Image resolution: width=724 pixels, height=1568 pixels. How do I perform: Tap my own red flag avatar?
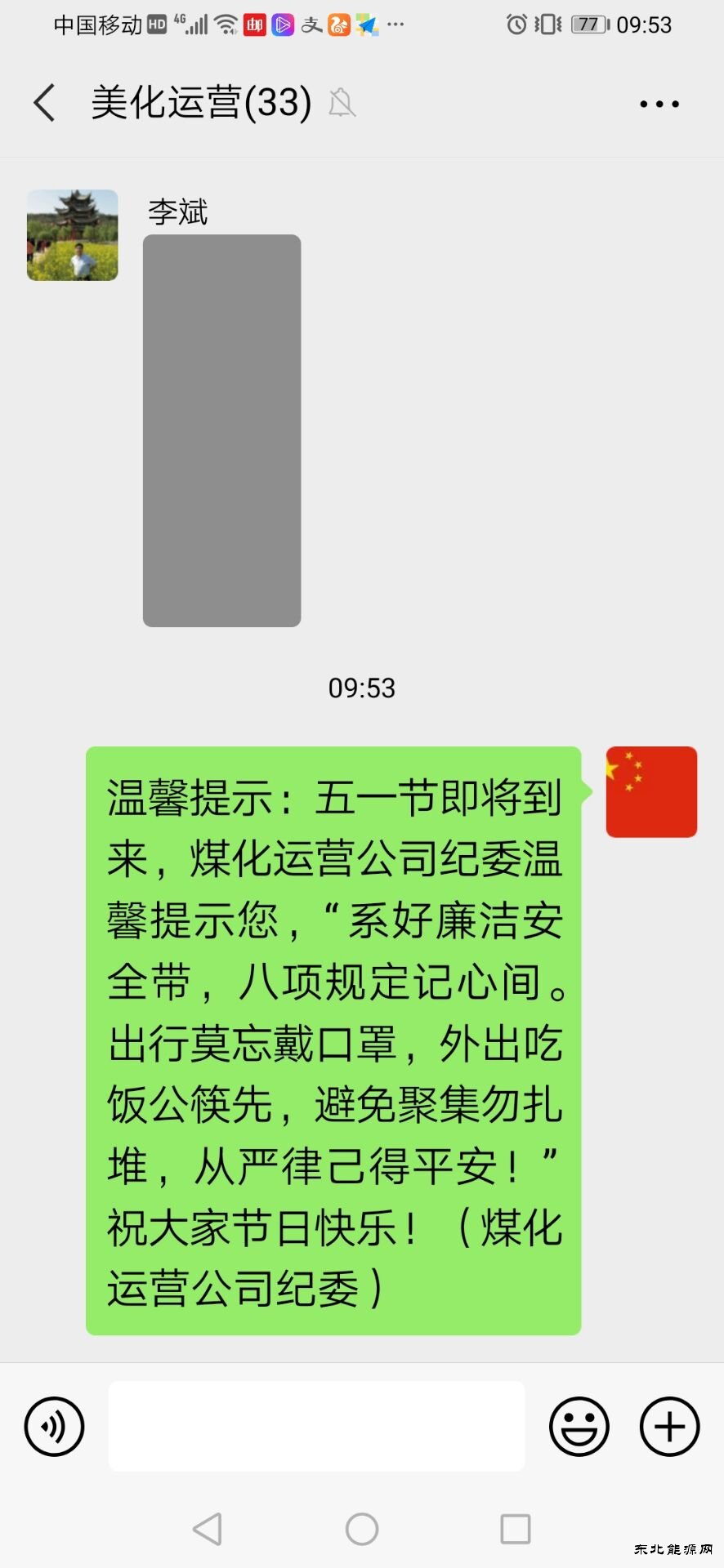(x=651, y=791)
